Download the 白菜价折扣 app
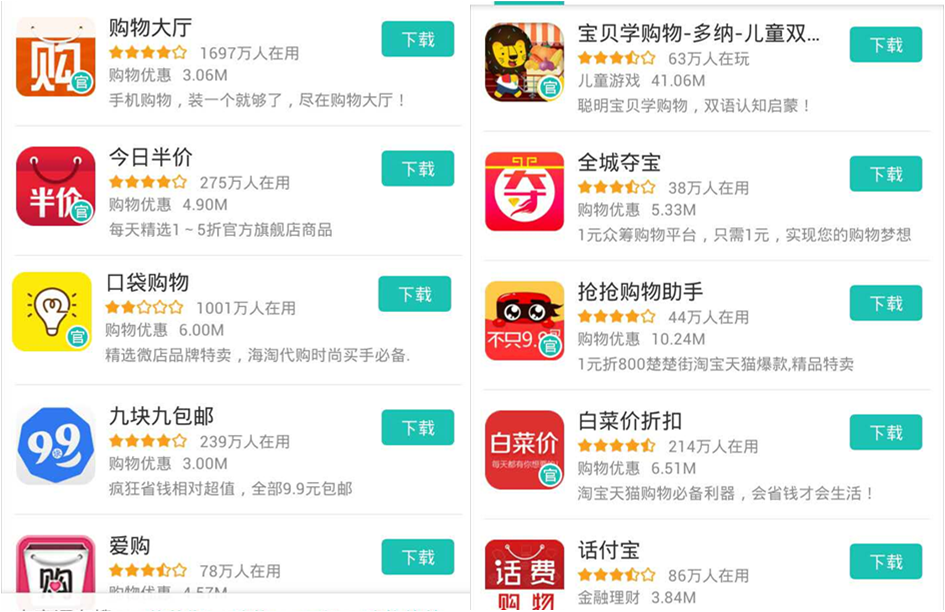The width and height of the screenshot is (945, 612). pos(885,433)
